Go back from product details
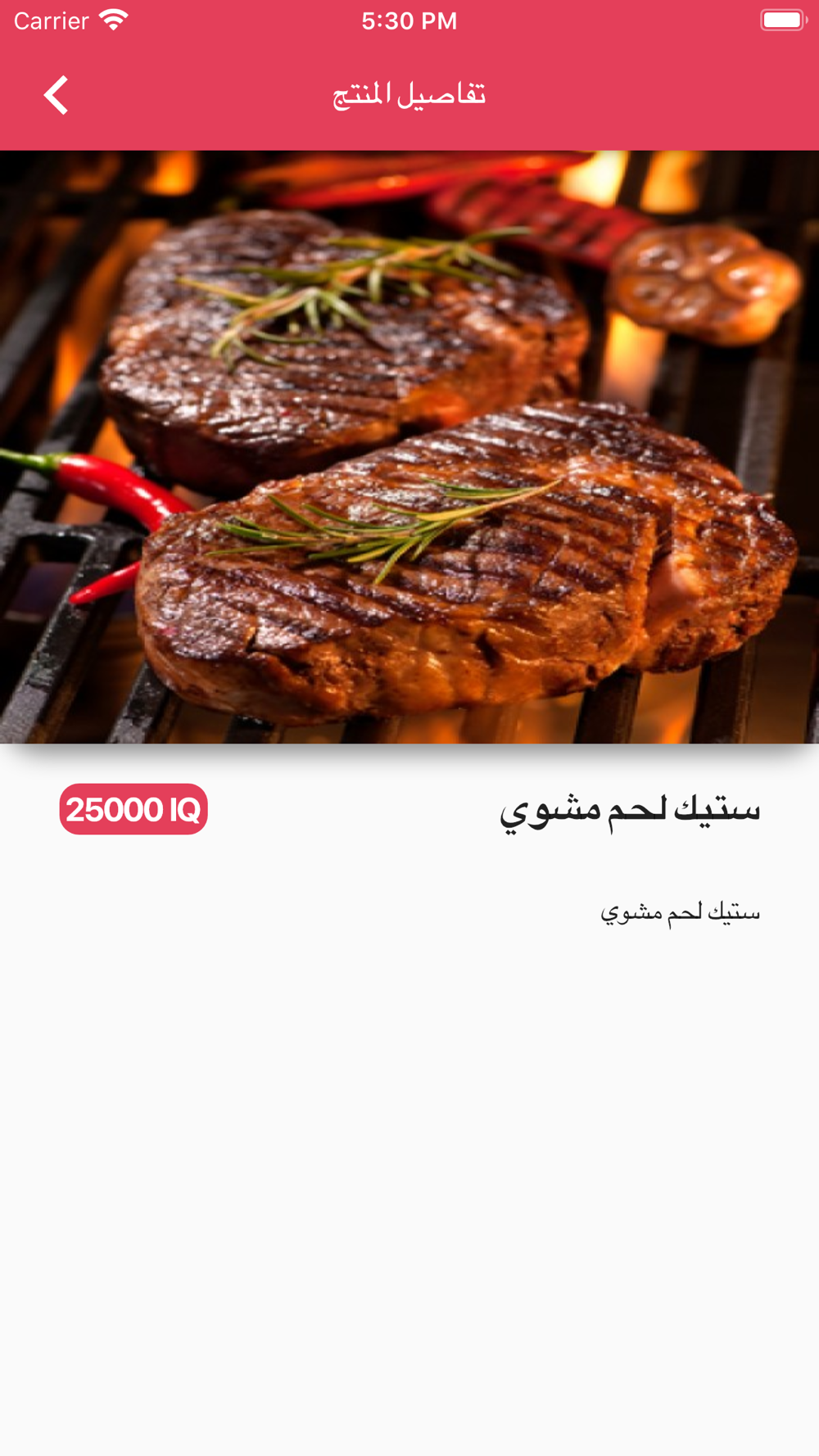This screenshot has height=1456, width=819. point(56,95)
